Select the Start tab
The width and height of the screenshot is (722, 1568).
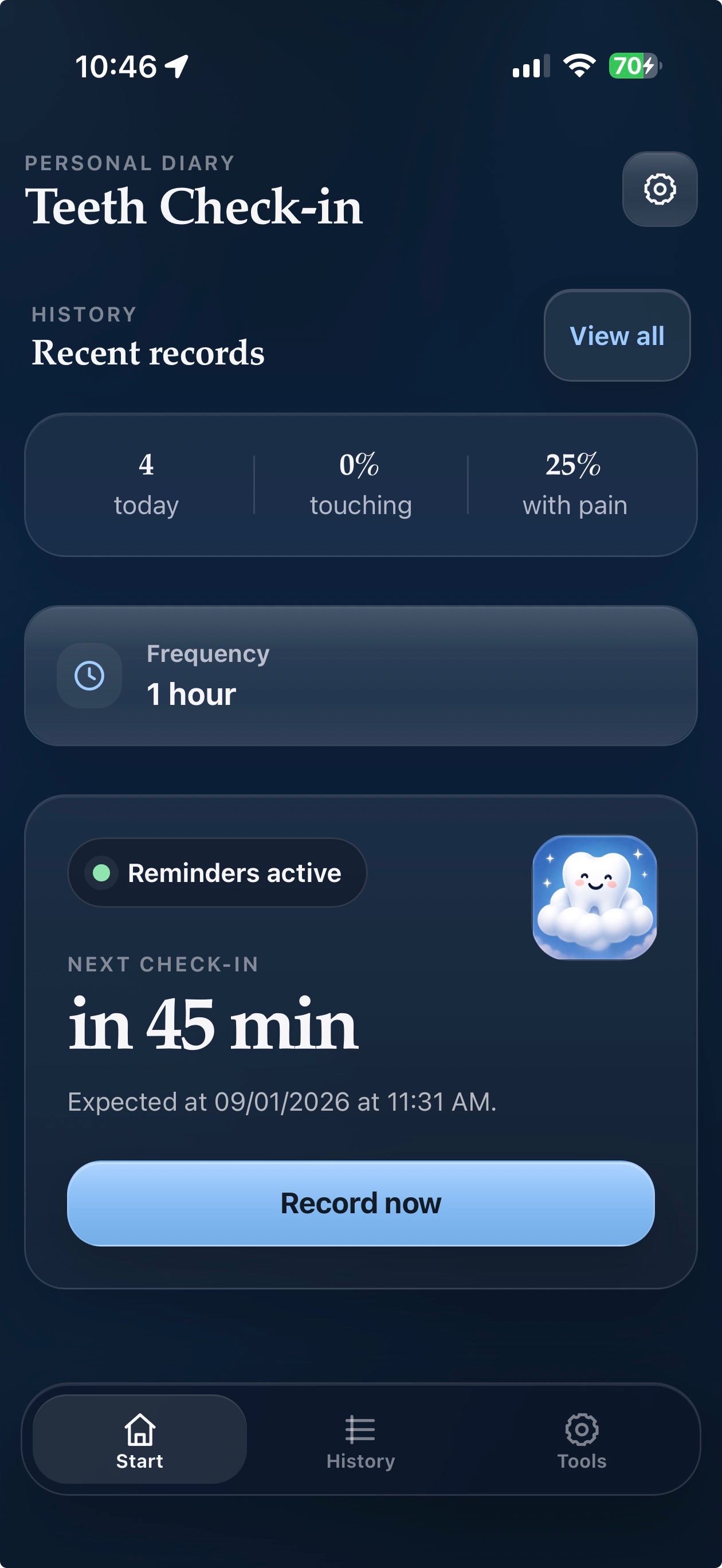(139, 1440)
